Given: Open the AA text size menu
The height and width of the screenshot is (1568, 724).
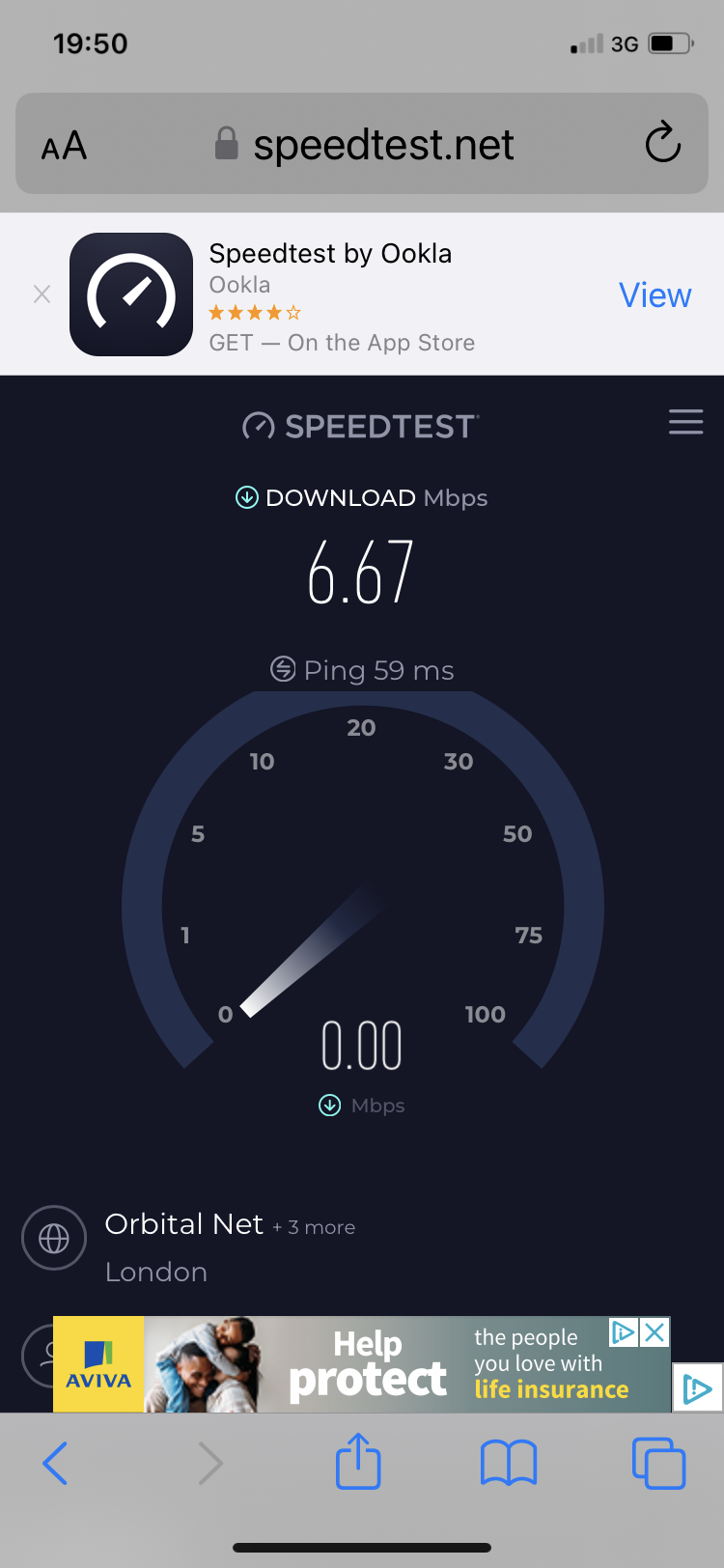Looking at the screenshot, I should (62, 143).
